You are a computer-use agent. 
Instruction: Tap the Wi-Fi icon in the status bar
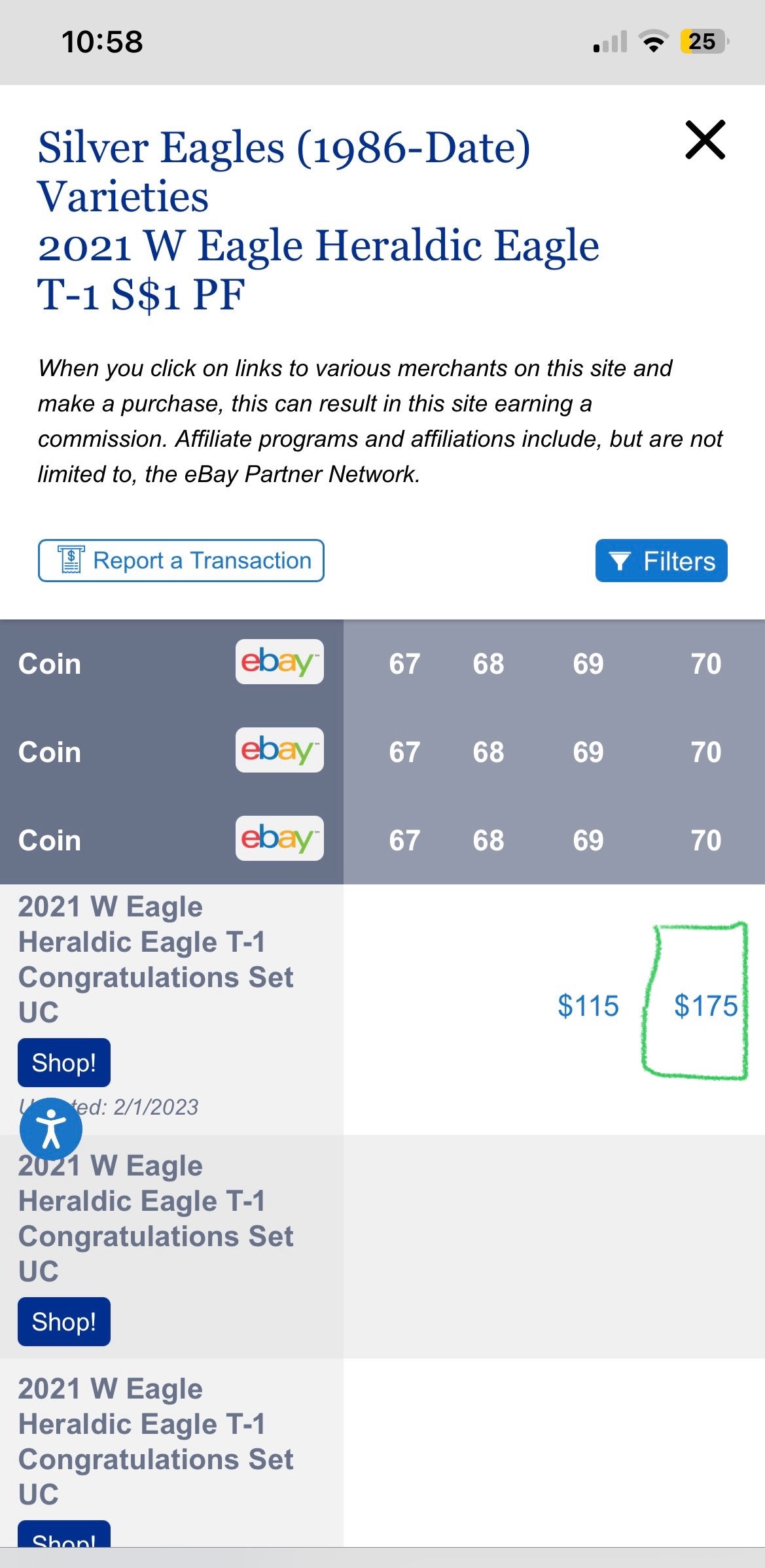click(652, 42)
